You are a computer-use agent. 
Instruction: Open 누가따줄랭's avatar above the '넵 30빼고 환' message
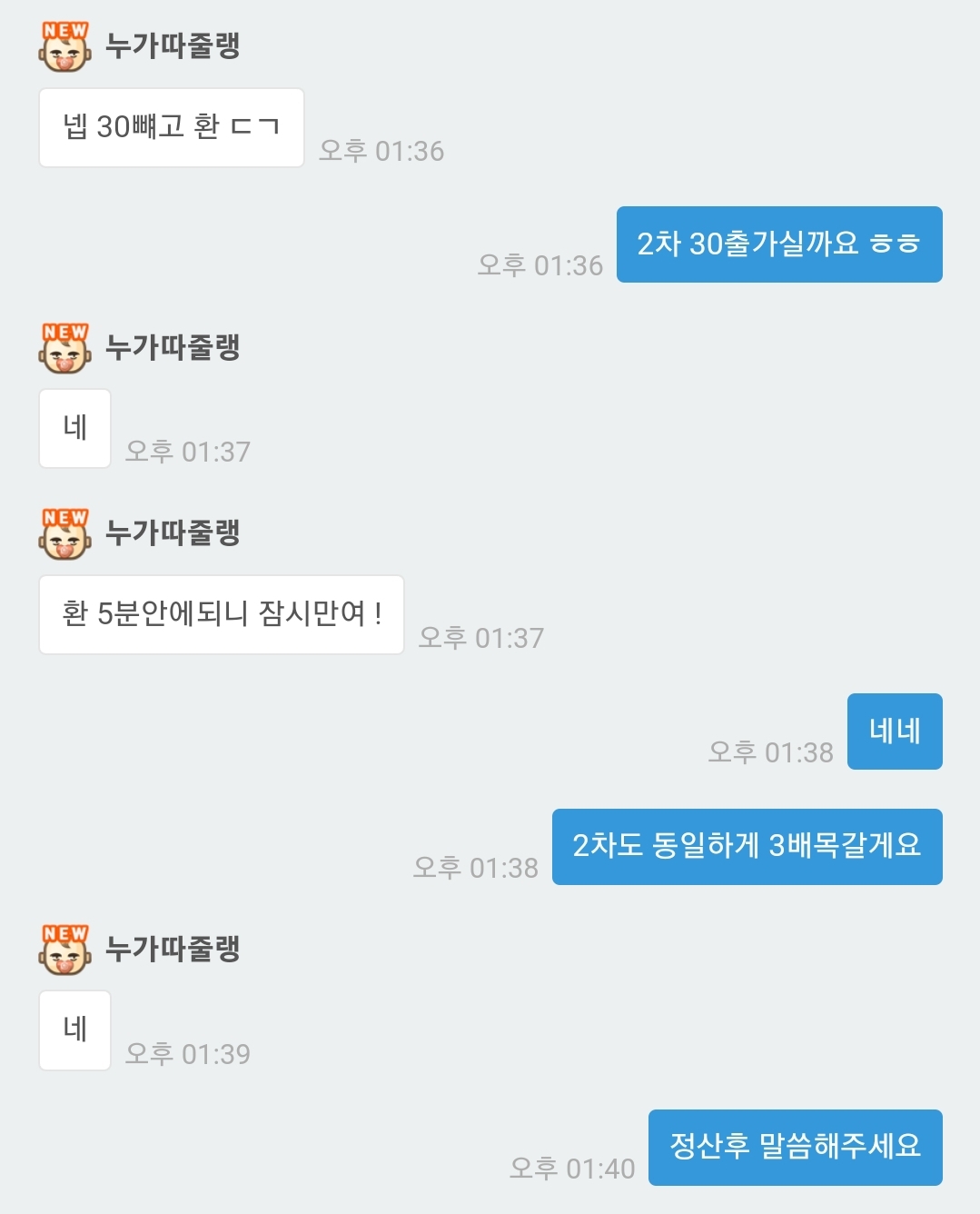click(x=64, y=47)
